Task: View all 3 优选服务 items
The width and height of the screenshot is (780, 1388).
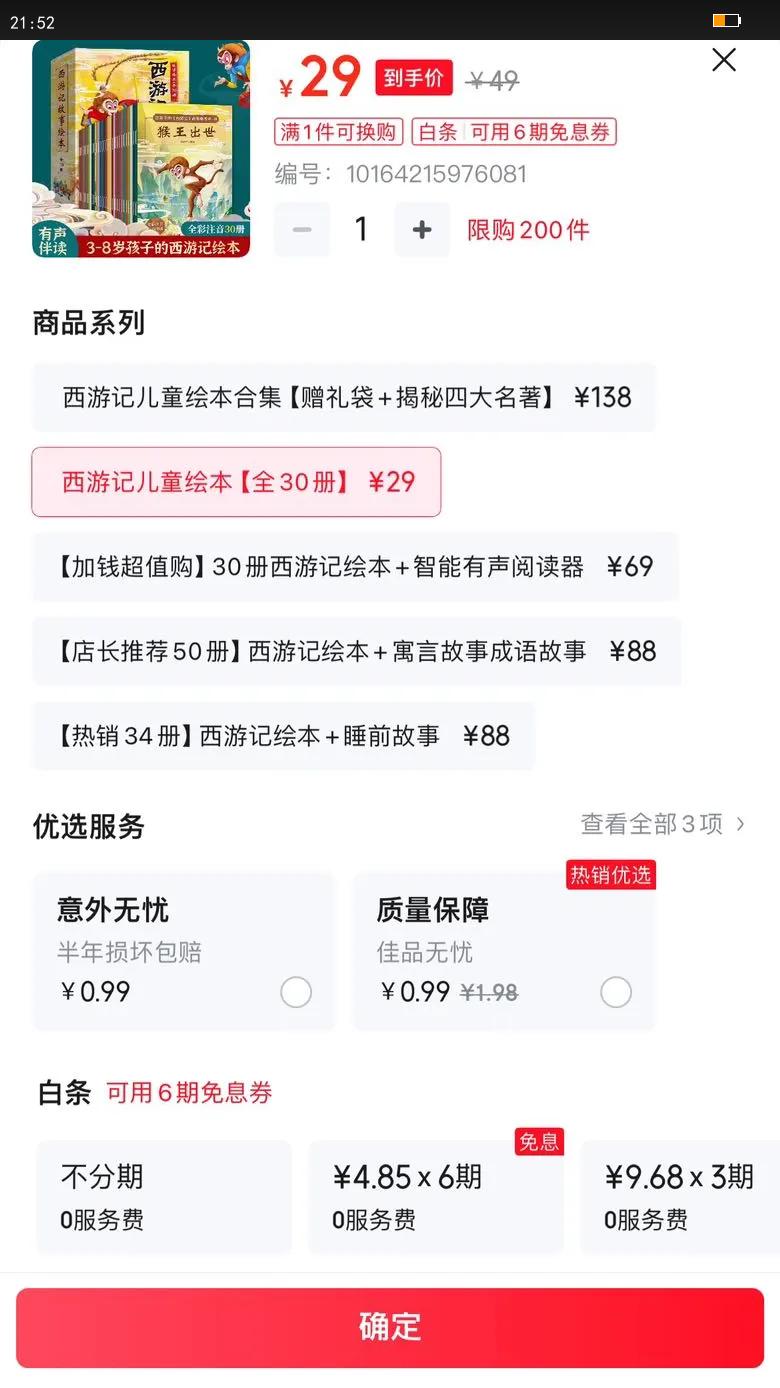Action: pos(662,824)
